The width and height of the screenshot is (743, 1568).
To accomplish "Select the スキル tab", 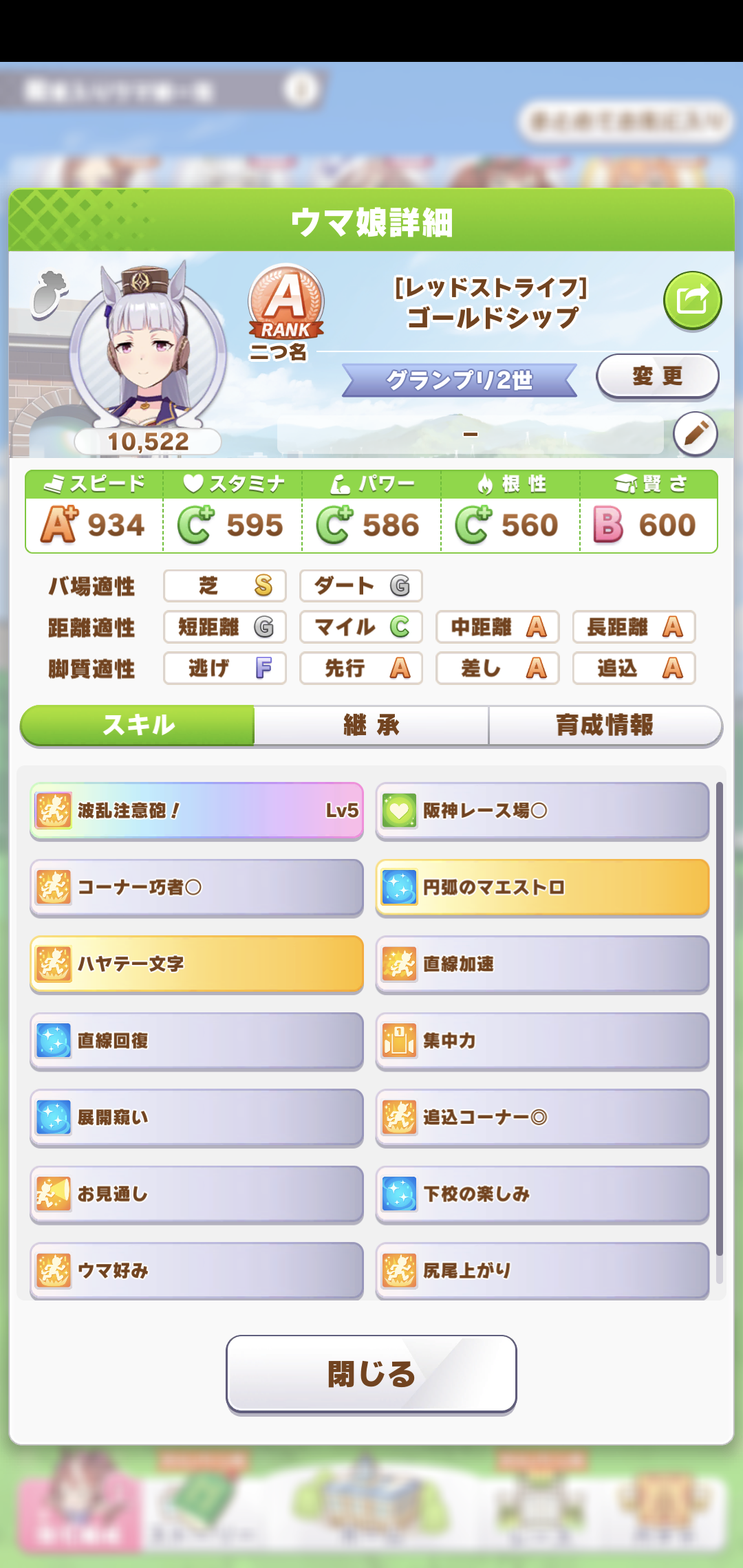I will 138,726.
